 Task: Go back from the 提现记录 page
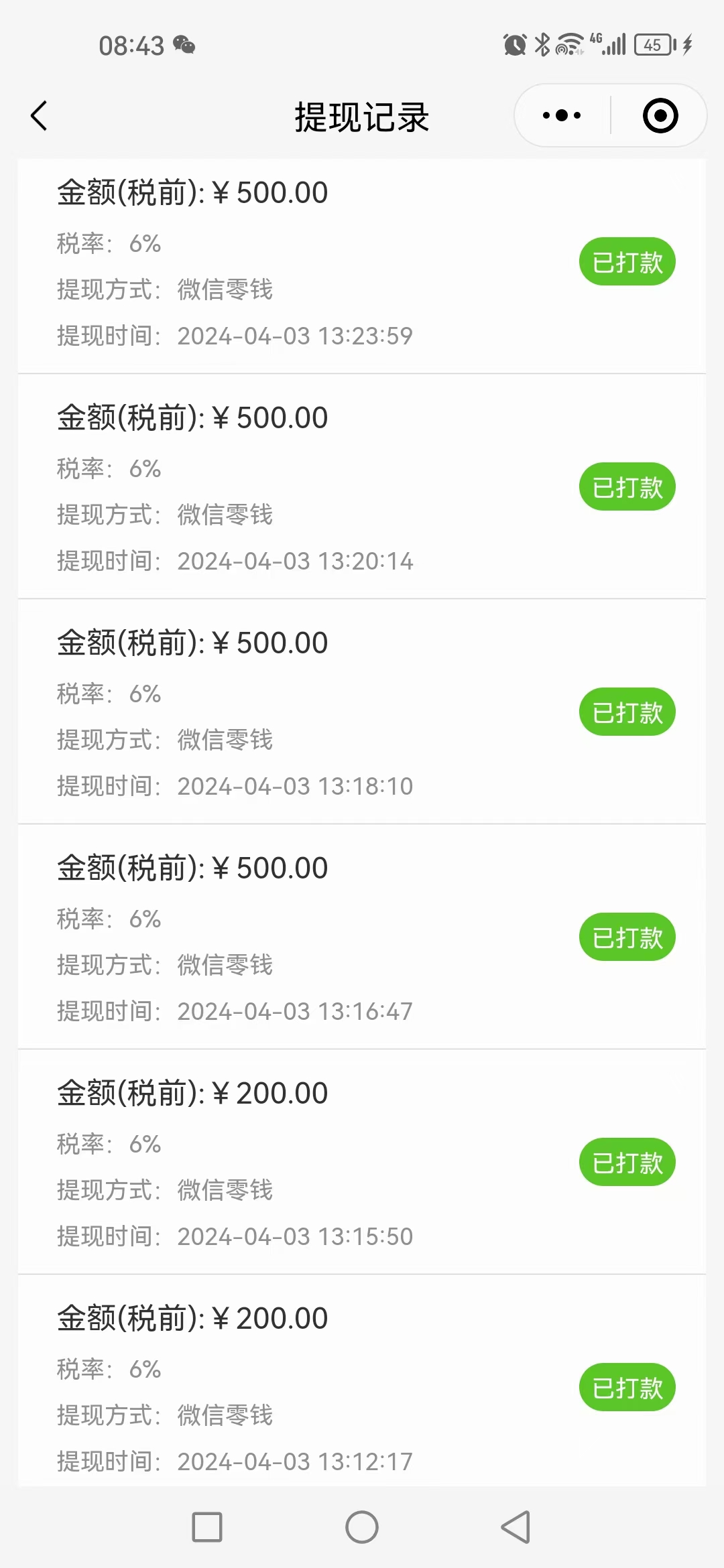pos(40,116)
